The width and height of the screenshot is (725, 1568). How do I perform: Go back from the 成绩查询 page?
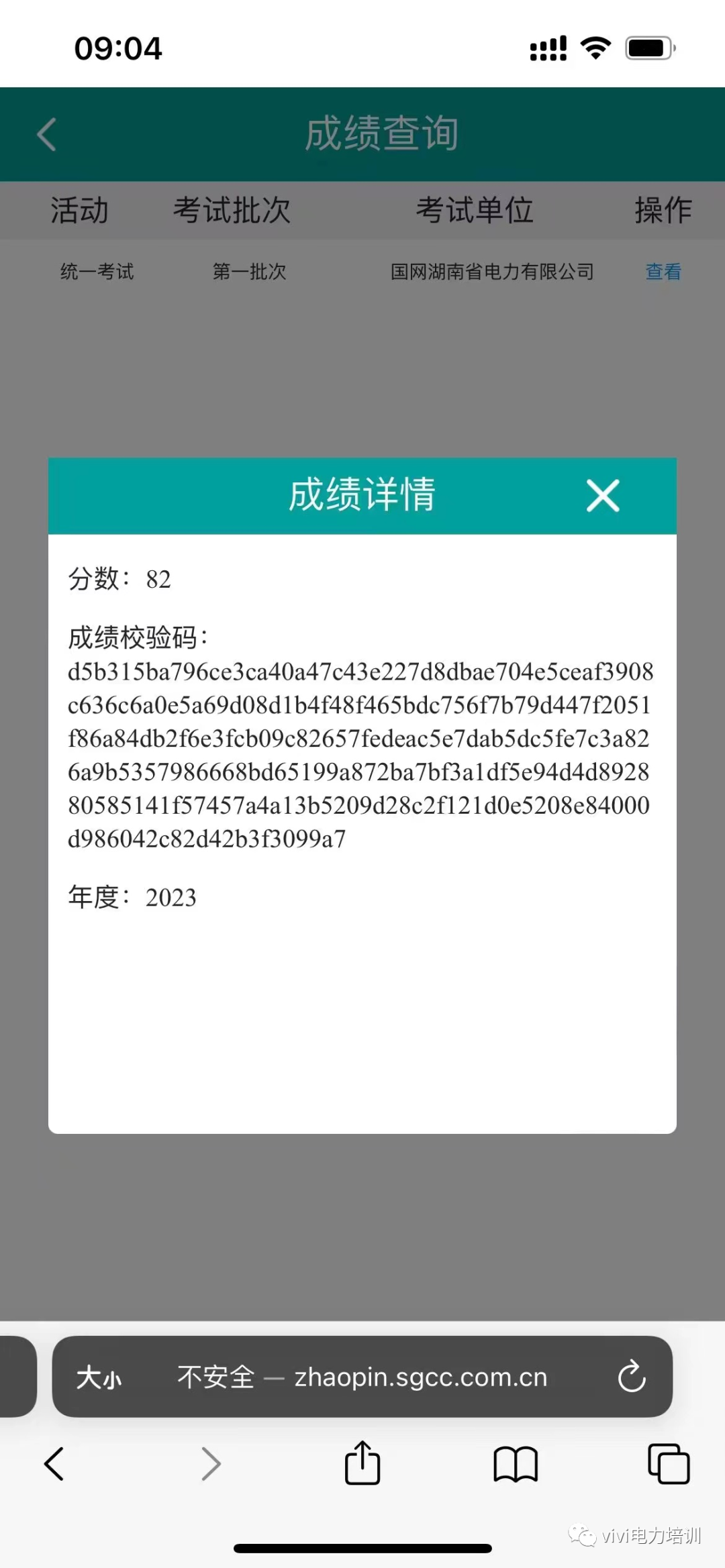pyautogui.click(x=46, y=134)
